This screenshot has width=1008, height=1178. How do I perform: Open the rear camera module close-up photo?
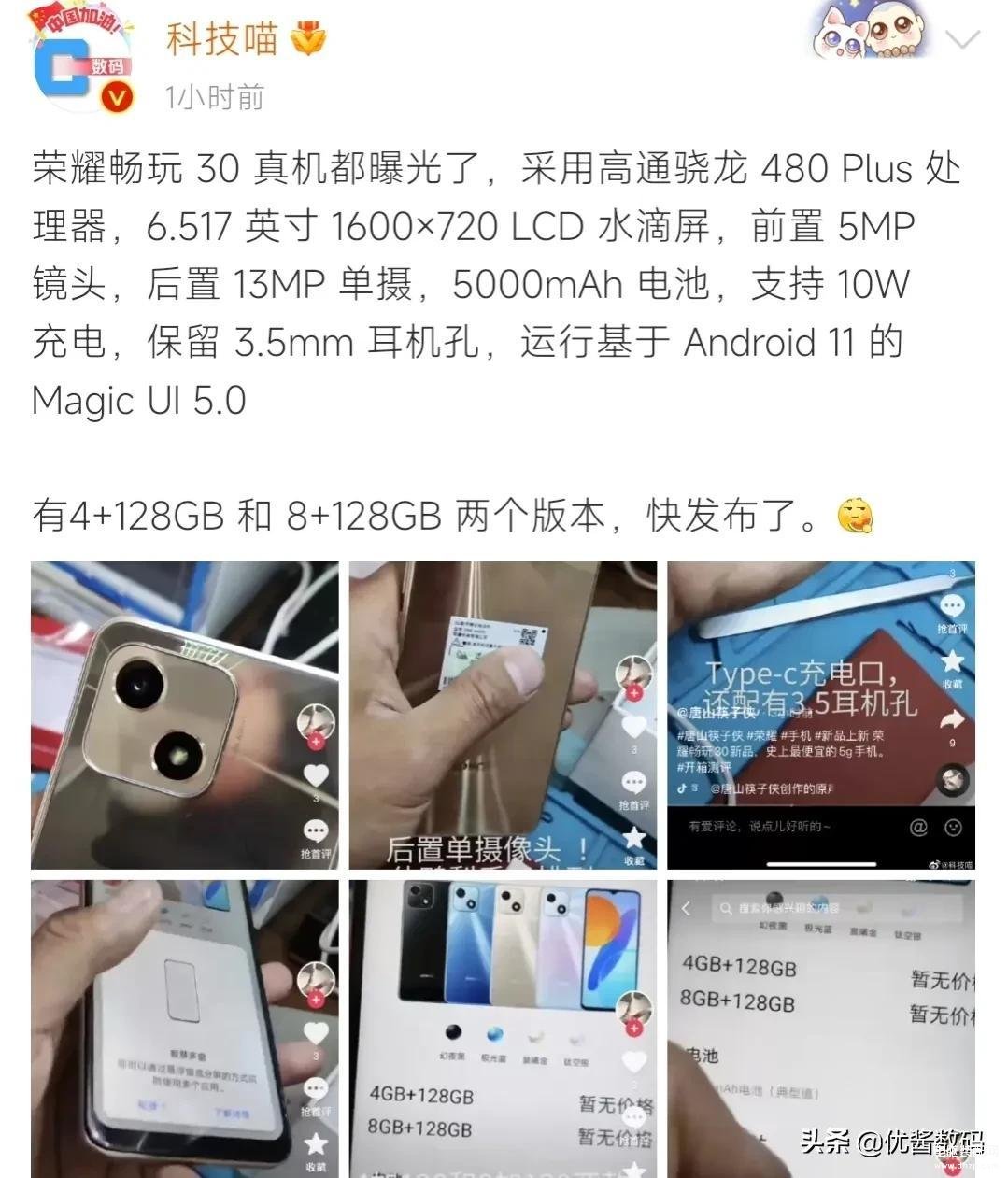pos(184,715)
